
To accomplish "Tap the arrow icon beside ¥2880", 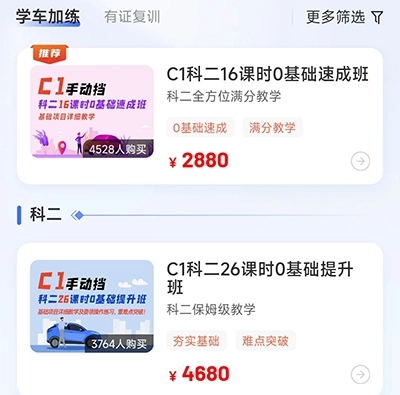I will tap(360, 161).
